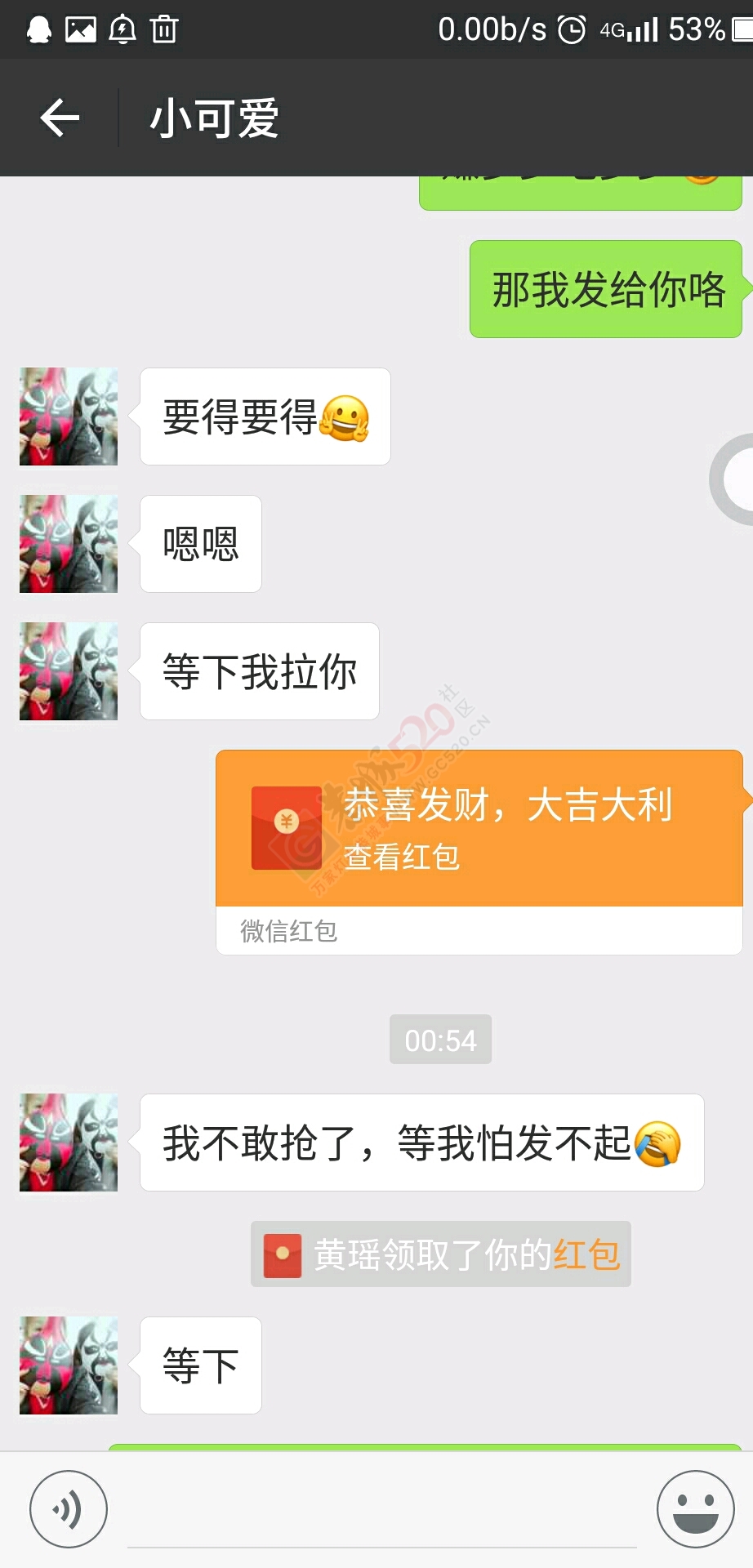Switch to voice message input
Viewport: 753px width, 1568px height.
(x=69, y=1509)
